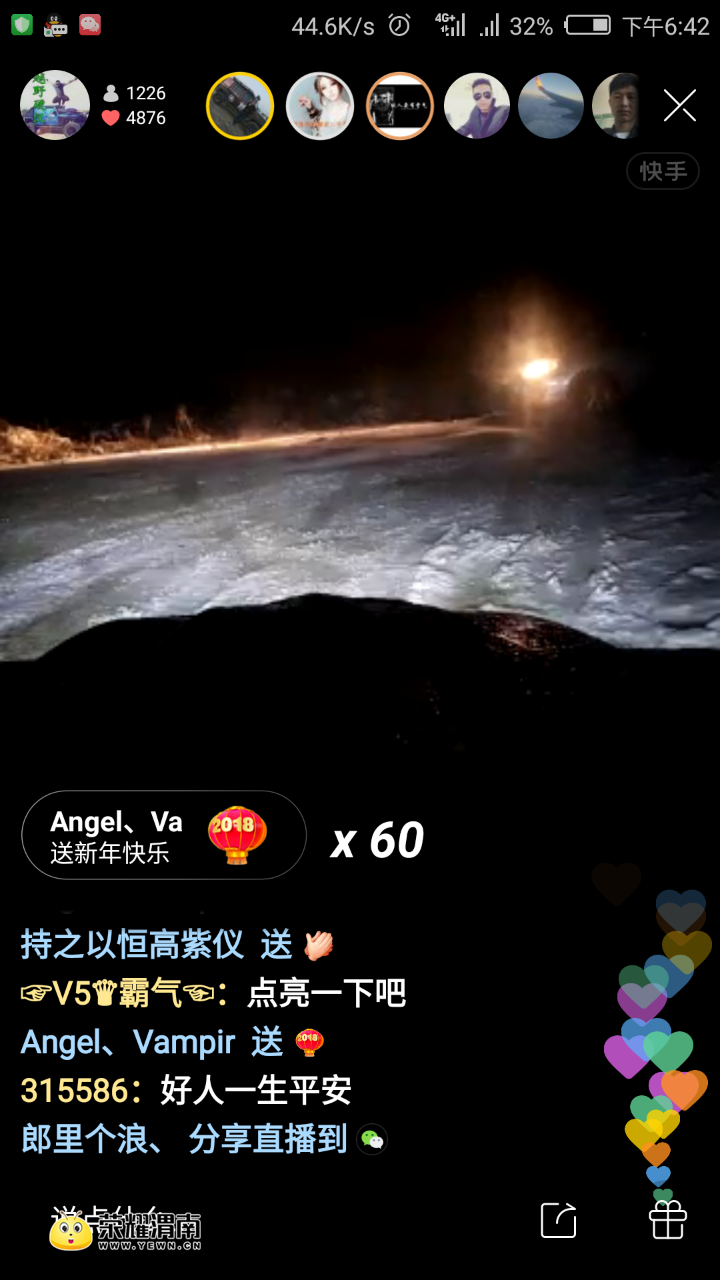The image size is (720, 1280).
Task: Open the yellow-ringed car viewer avatar
Action: (240, 106)
